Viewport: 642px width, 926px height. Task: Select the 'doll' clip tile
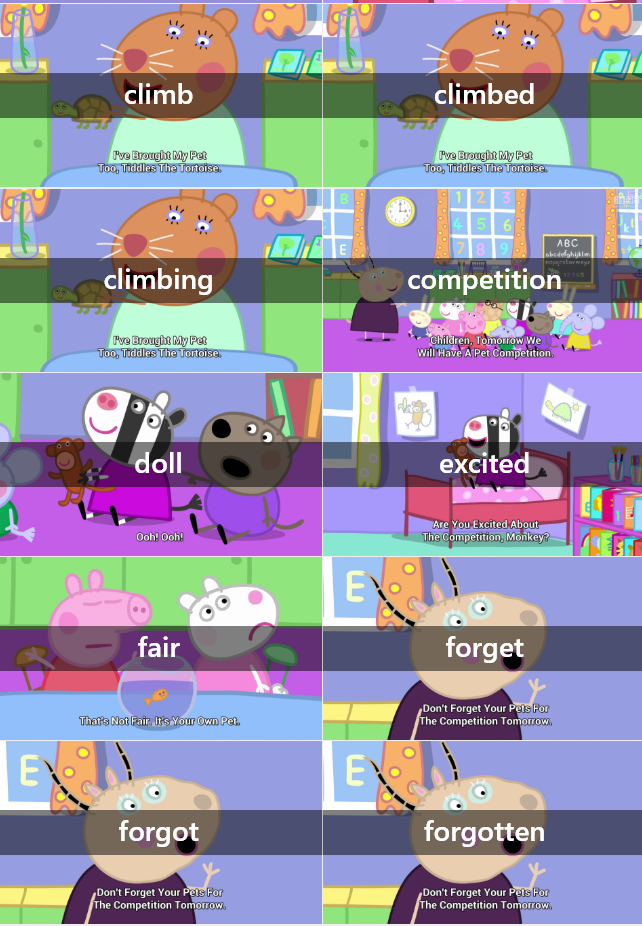coord(160,464)
